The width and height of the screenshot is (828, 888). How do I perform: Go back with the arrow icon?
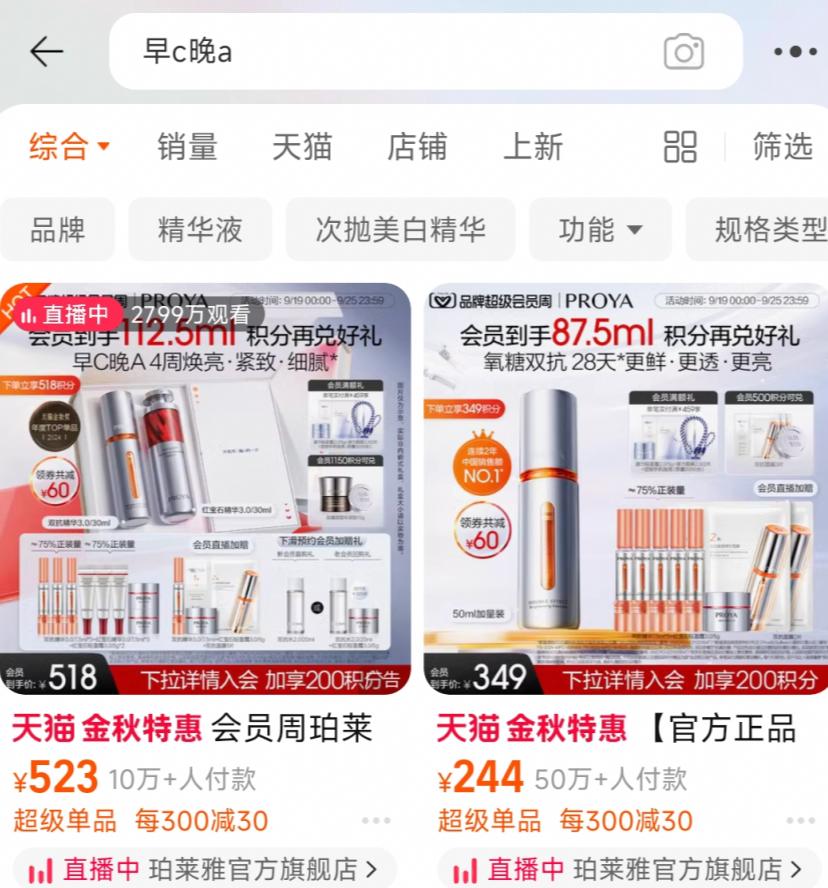tap(46, 51)
